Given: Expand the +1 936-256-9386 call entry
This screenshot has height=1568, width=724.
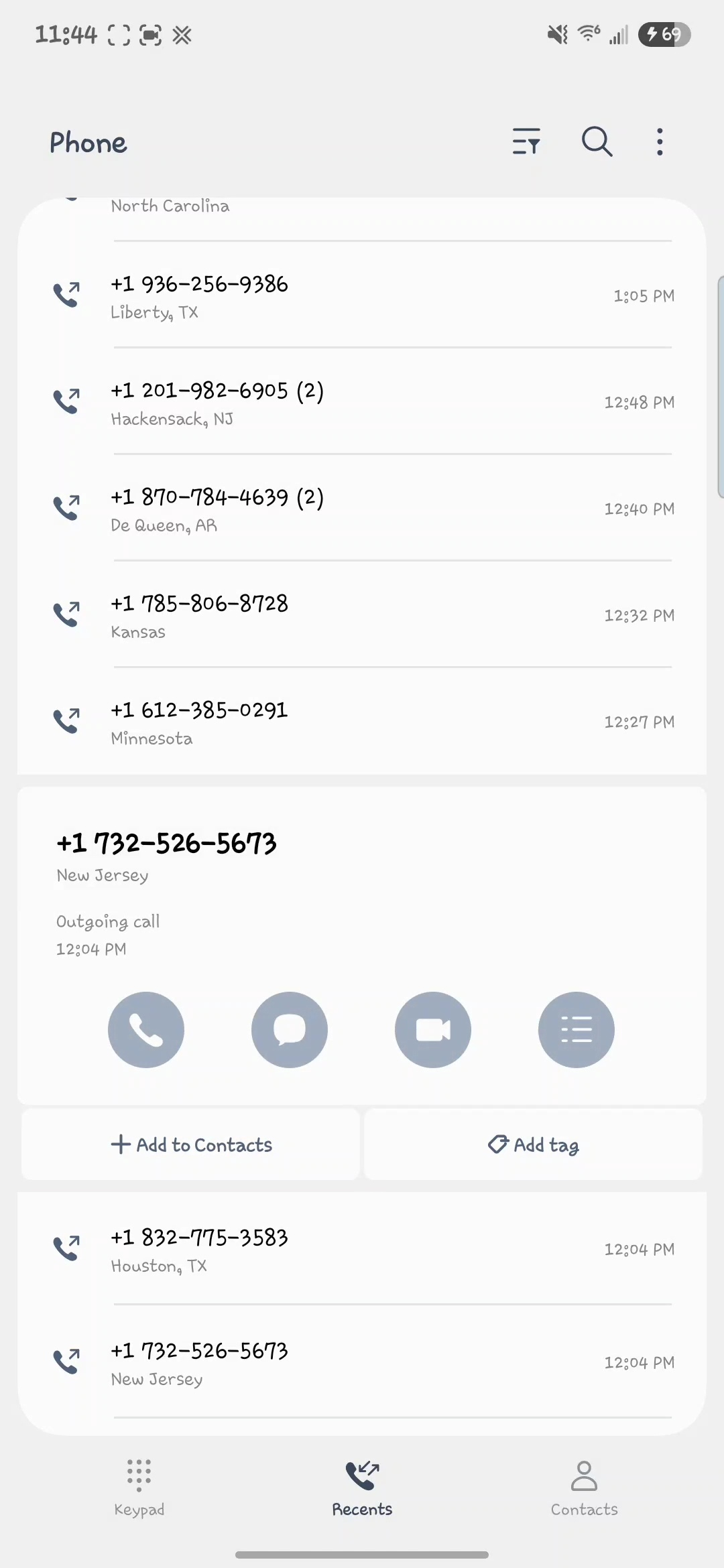Looking at the screenshot, I should [362, 296].
